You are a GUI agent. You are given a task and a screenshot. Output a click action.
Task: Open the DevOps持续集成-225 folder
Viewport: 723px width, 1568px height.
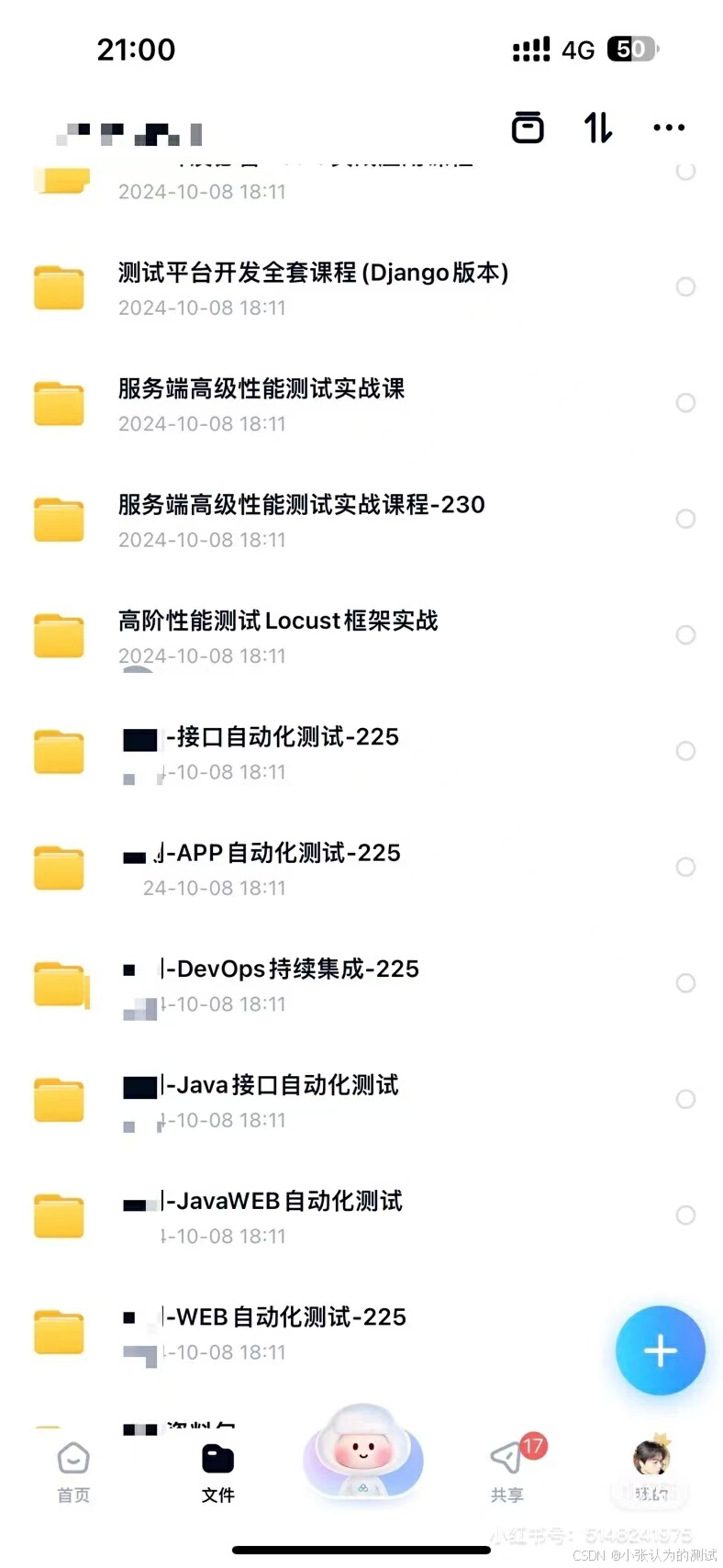point(361,983)
